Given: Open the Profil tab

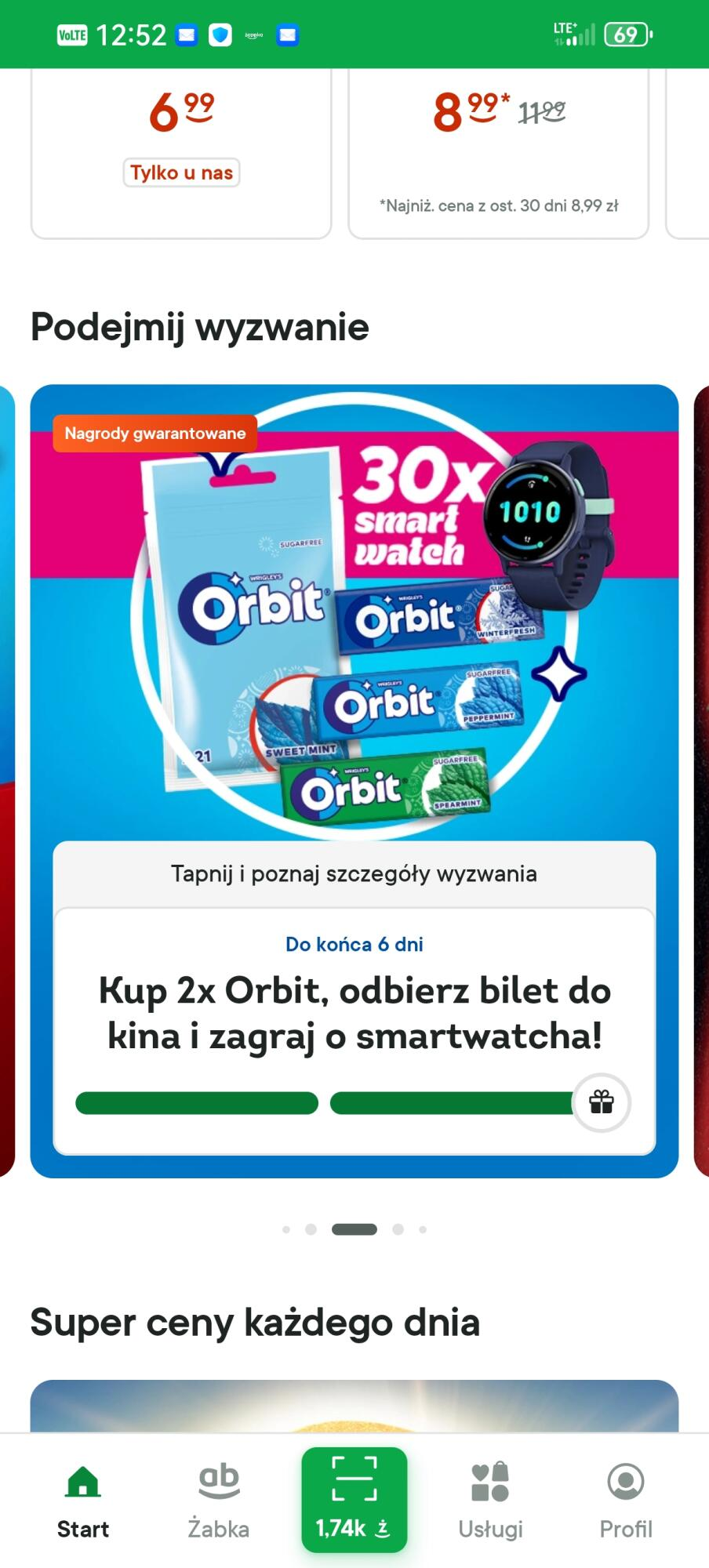Looking at the screenshot, I should pyautogui.click(x=625, y=1499).
